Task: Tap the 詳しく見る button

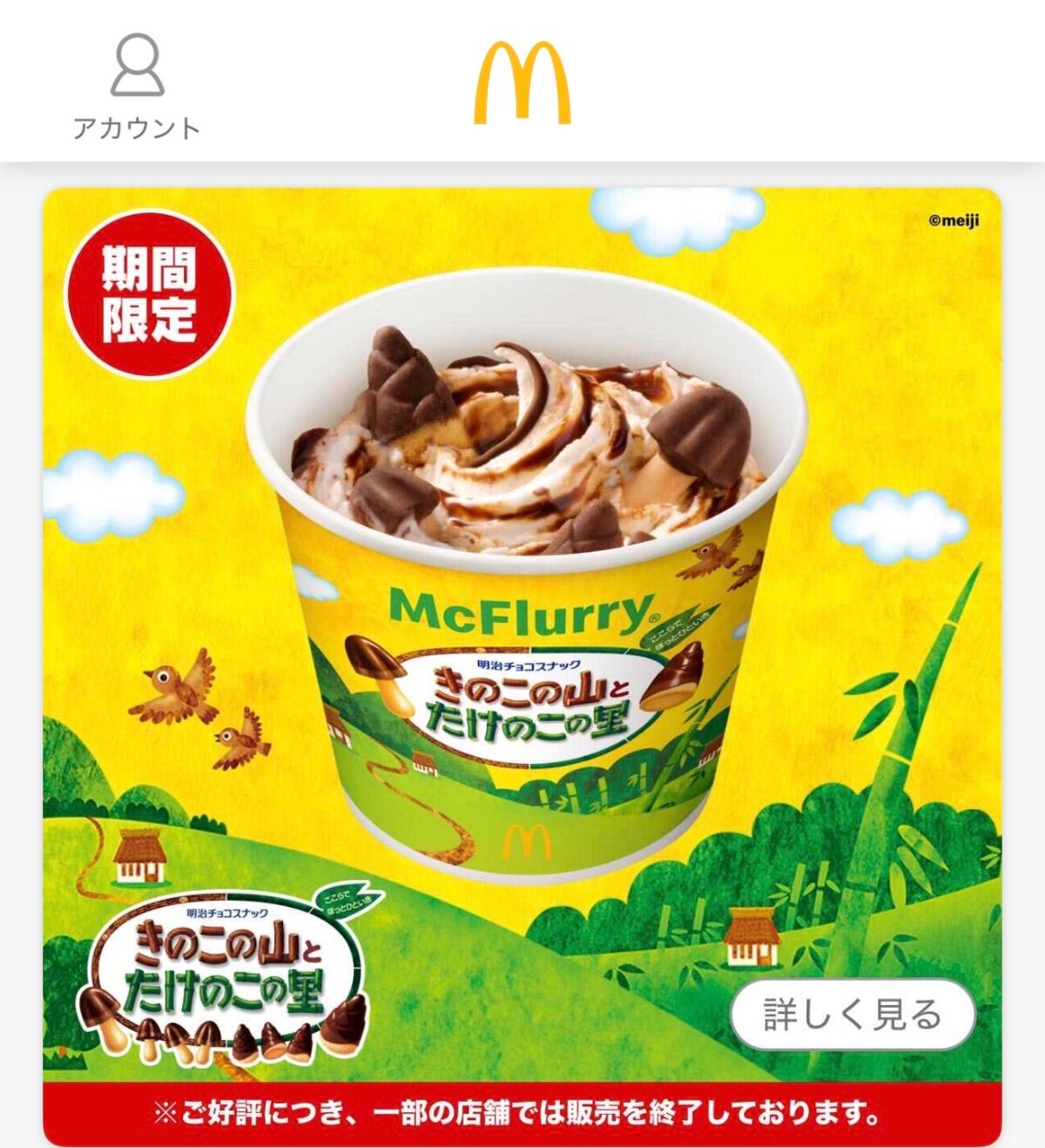Action: 852,1015
